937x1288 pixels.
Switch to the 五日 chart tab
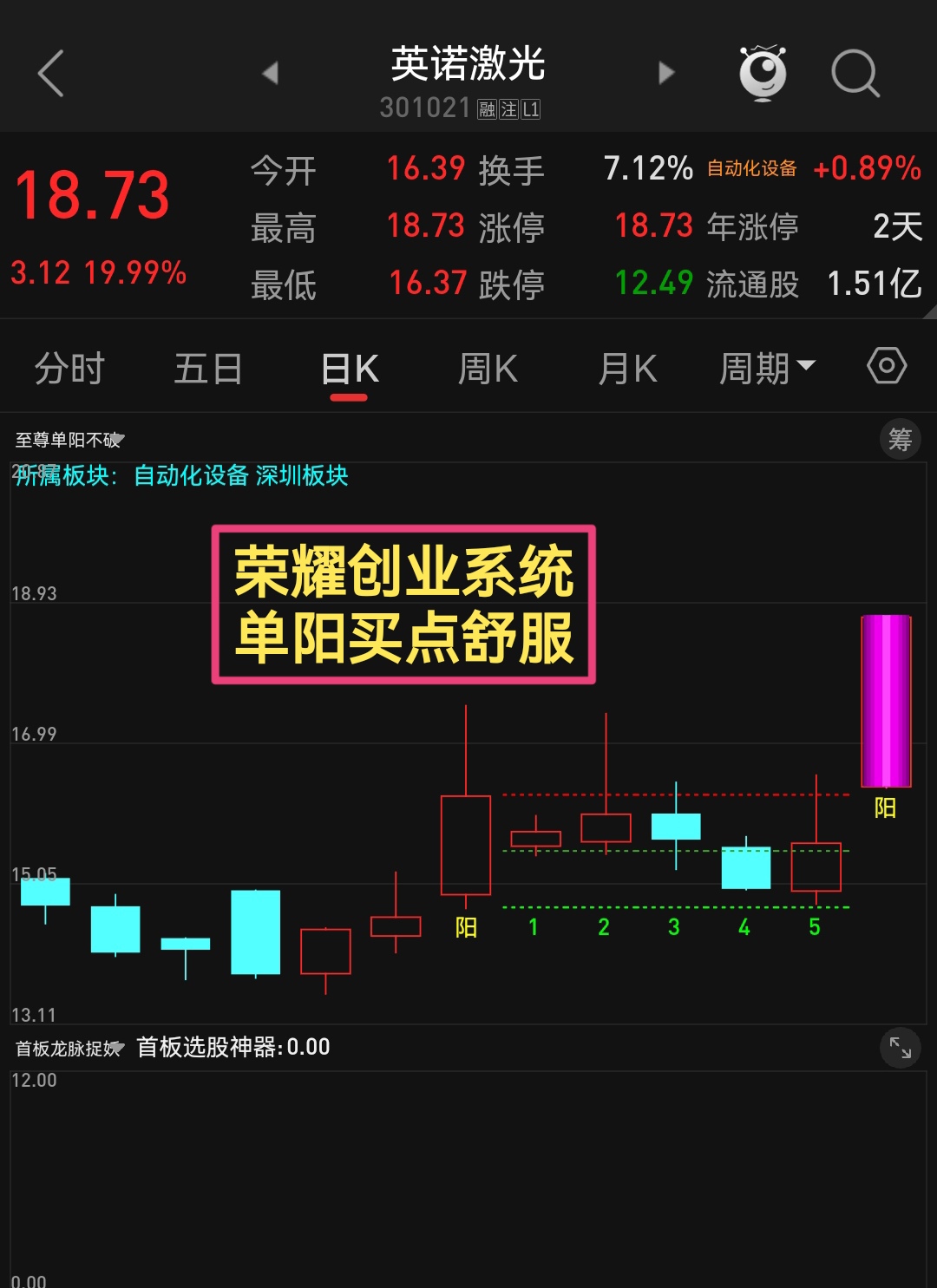coord(208,369)
